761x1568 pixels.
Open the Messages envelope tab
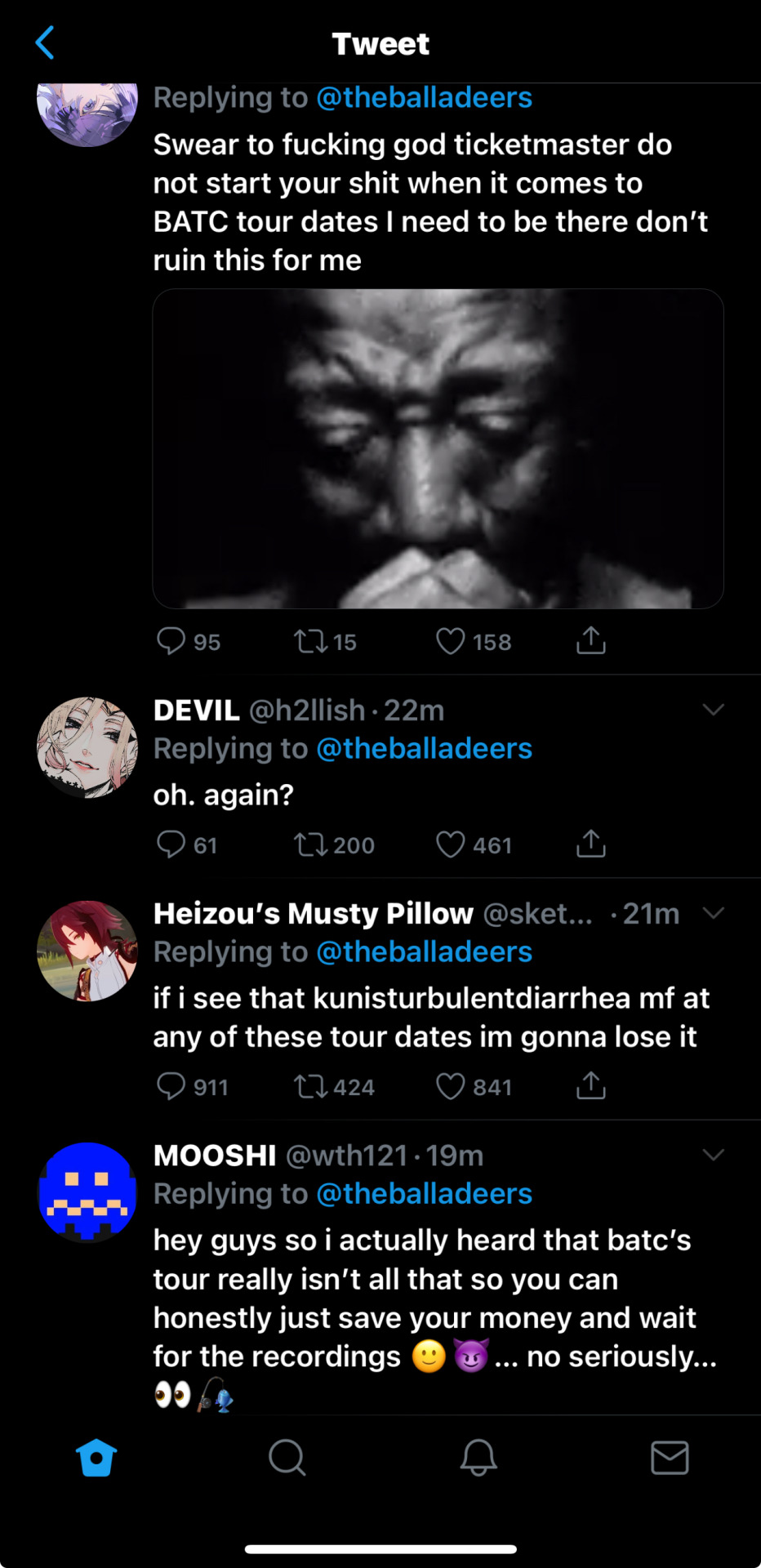tap(670, 1458)
